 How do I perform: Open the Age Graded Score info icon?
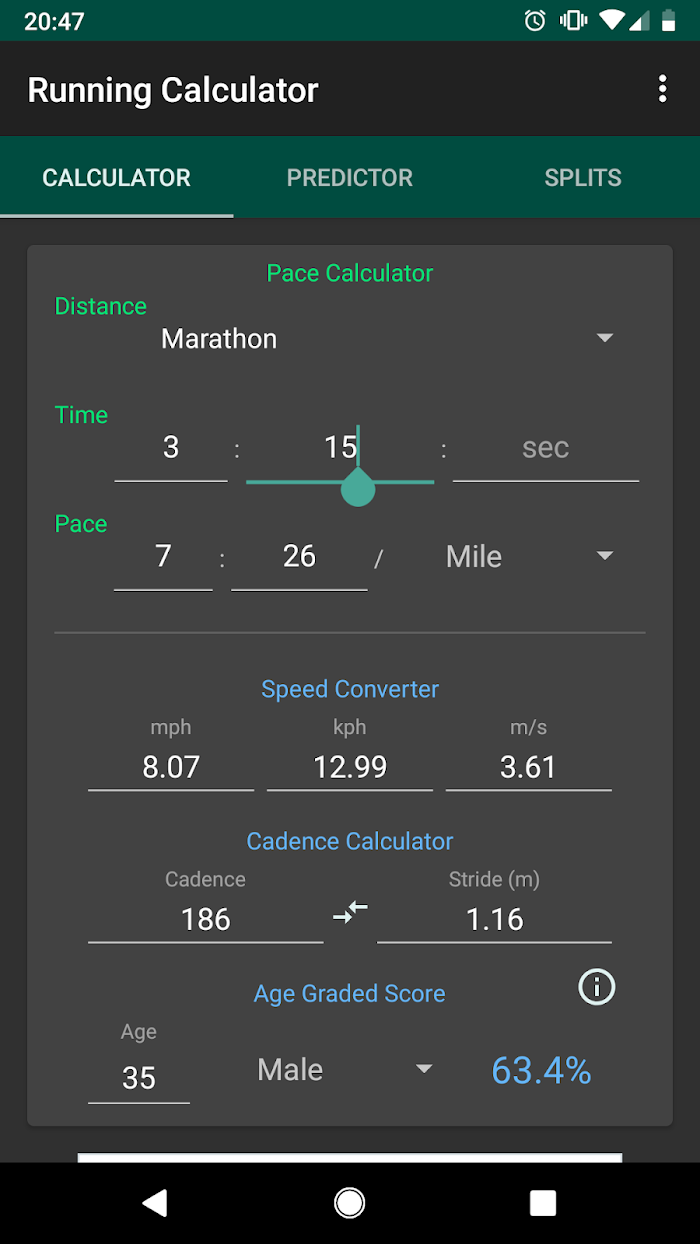(x=597, y=988)
